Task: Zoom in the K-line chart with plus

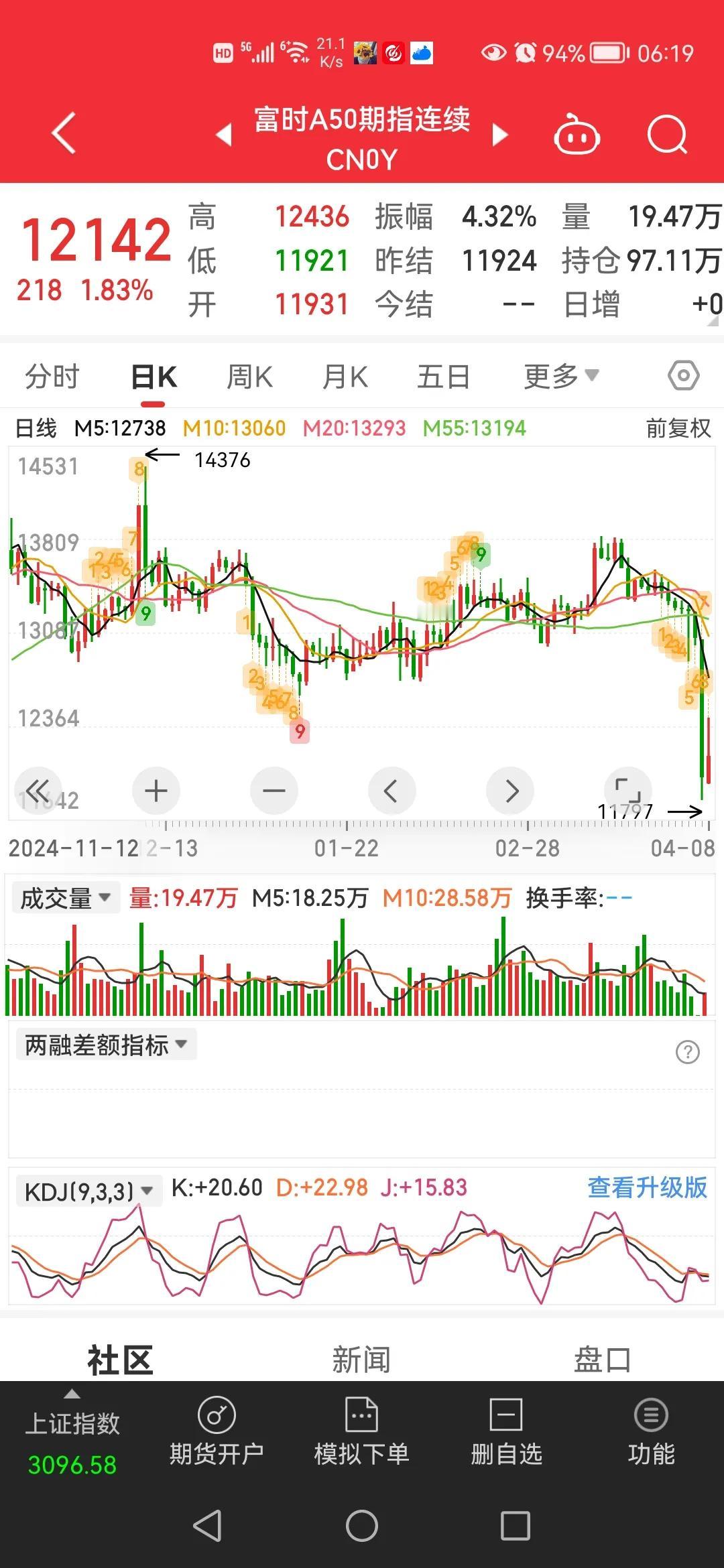Action: click(156, 791)
